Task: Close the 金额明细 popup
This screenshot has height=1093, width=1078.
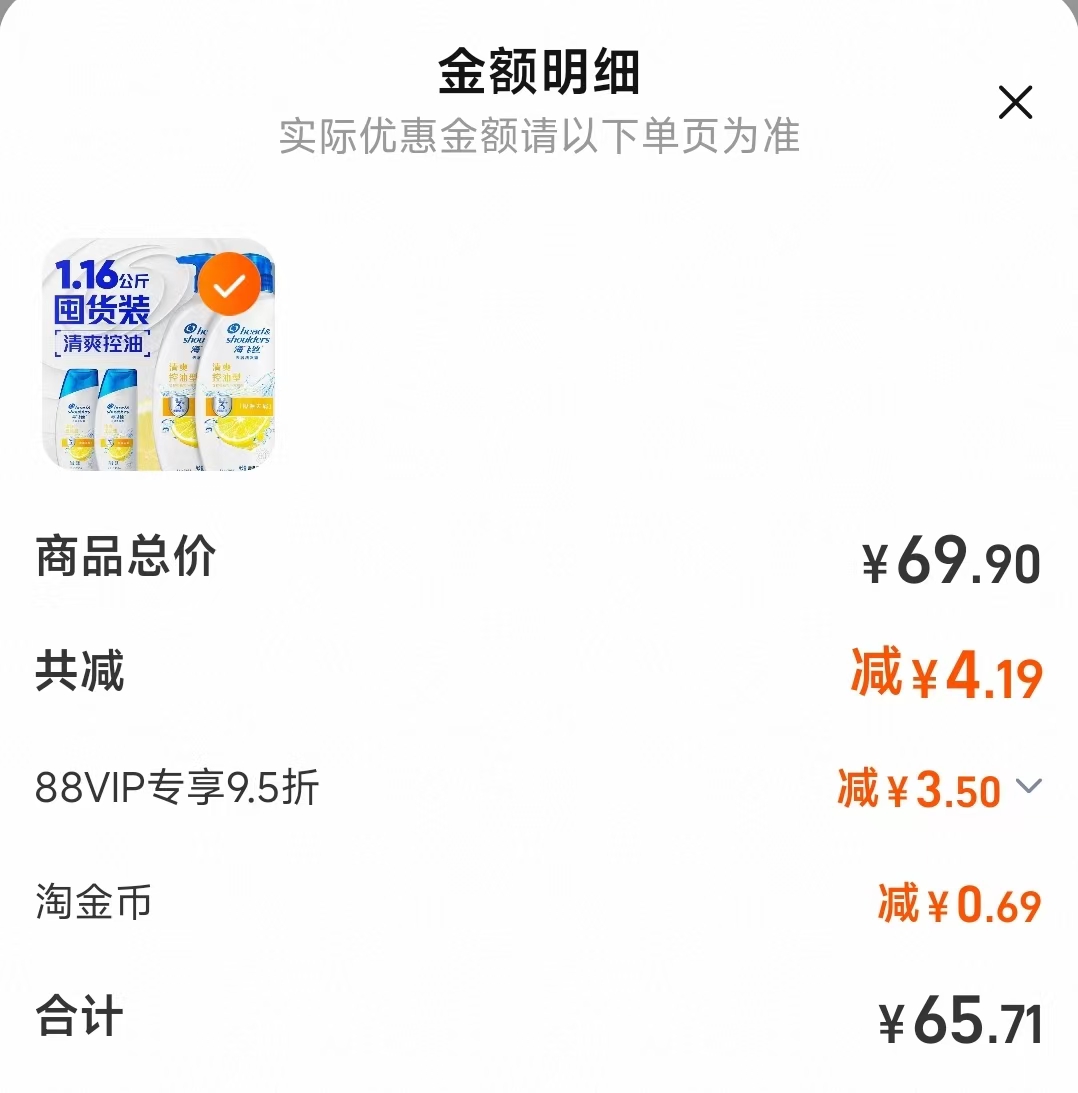Action: (x=1016, y=102)
